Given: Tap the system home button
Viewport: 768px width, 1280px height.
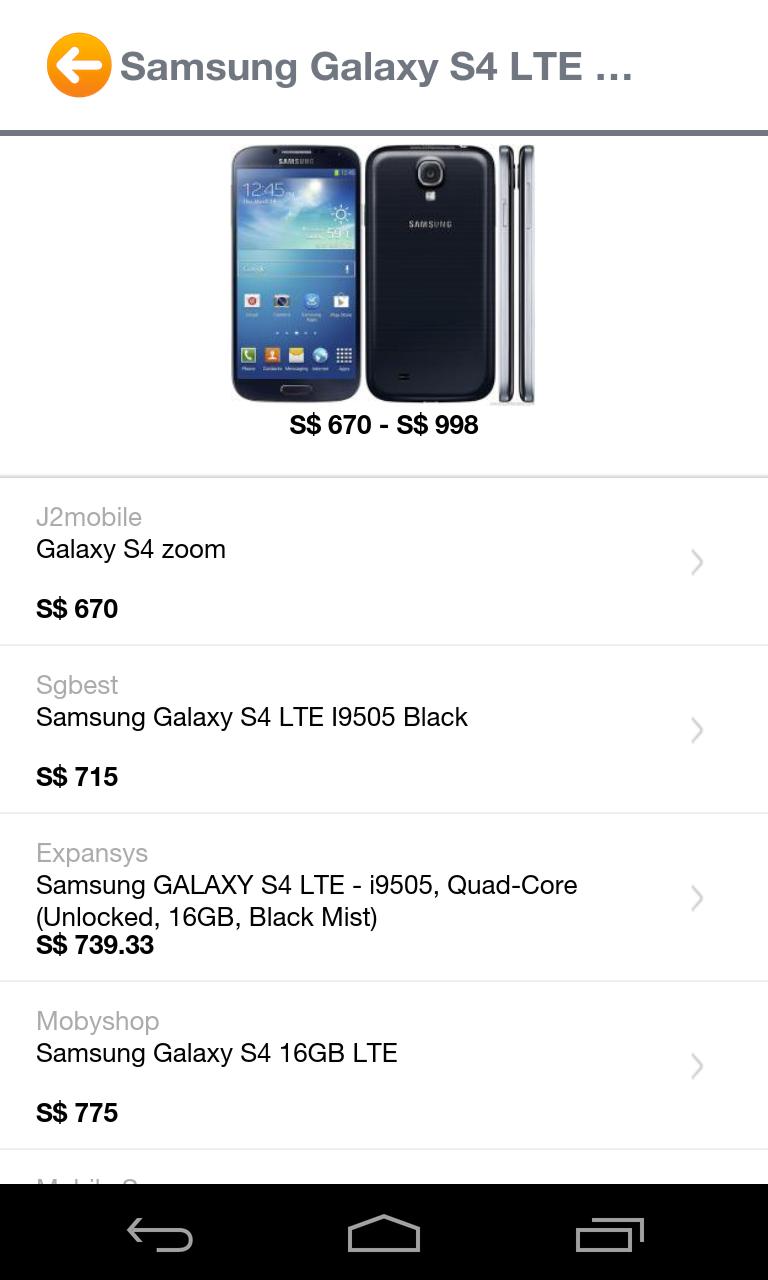Looking at the screenshot, I should [384, 1234].
